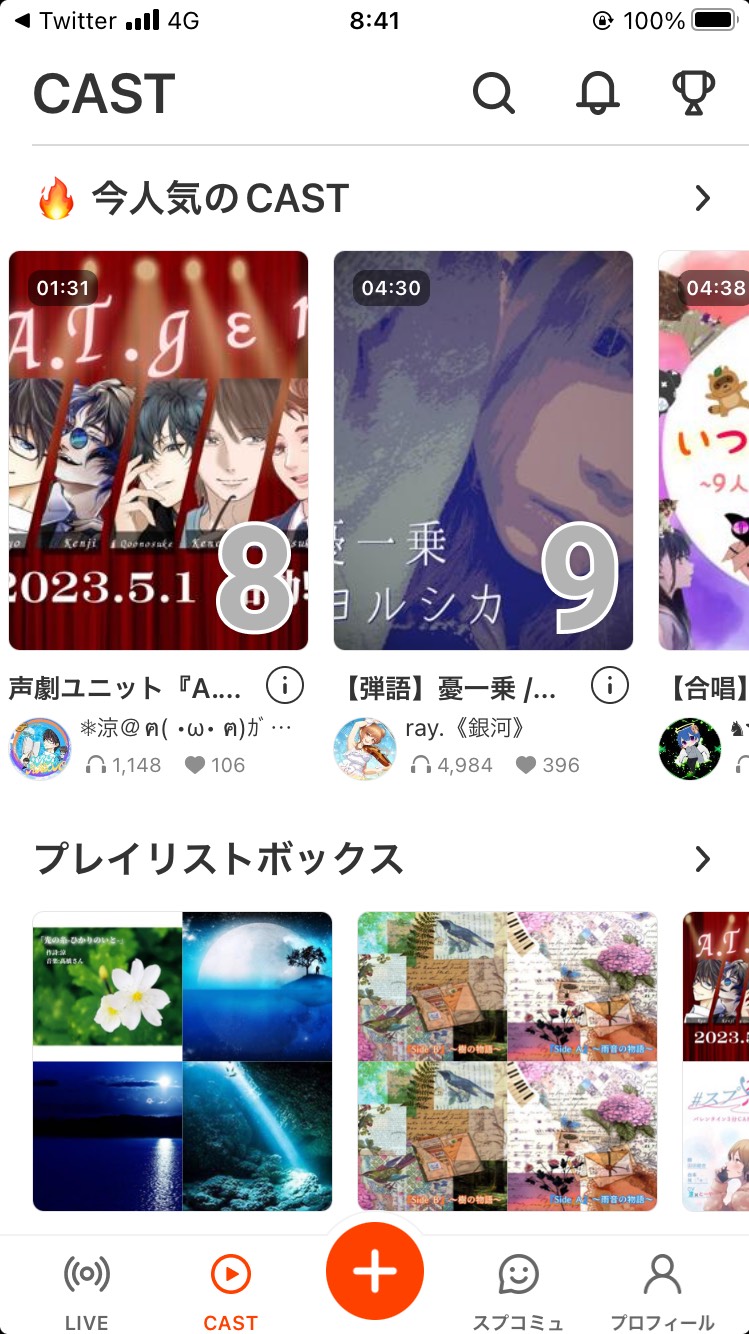Open the notifications bell
The height and width of the screenshot is (1334, 749).
pyautogui.click(x=598, y=93)
